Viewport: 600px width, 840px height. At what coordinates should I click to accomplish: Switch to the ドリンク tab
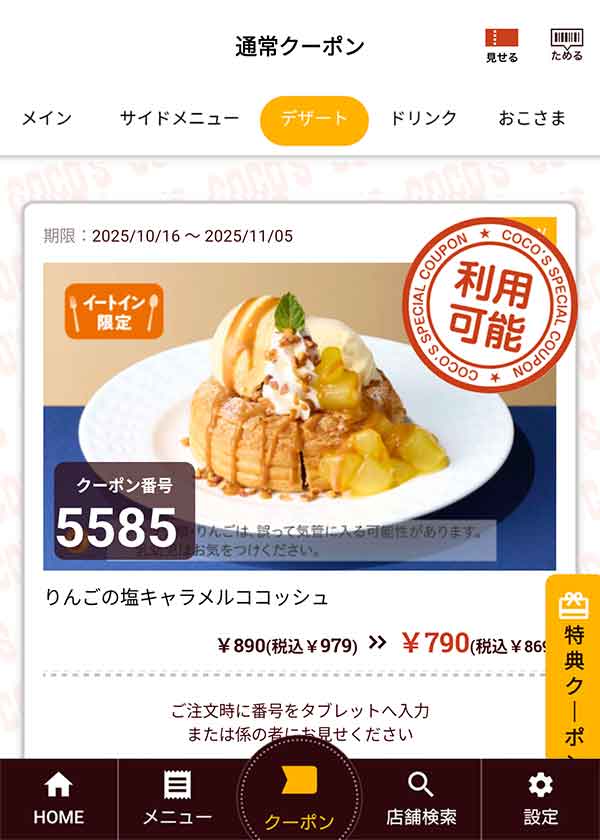pos(423,118)
